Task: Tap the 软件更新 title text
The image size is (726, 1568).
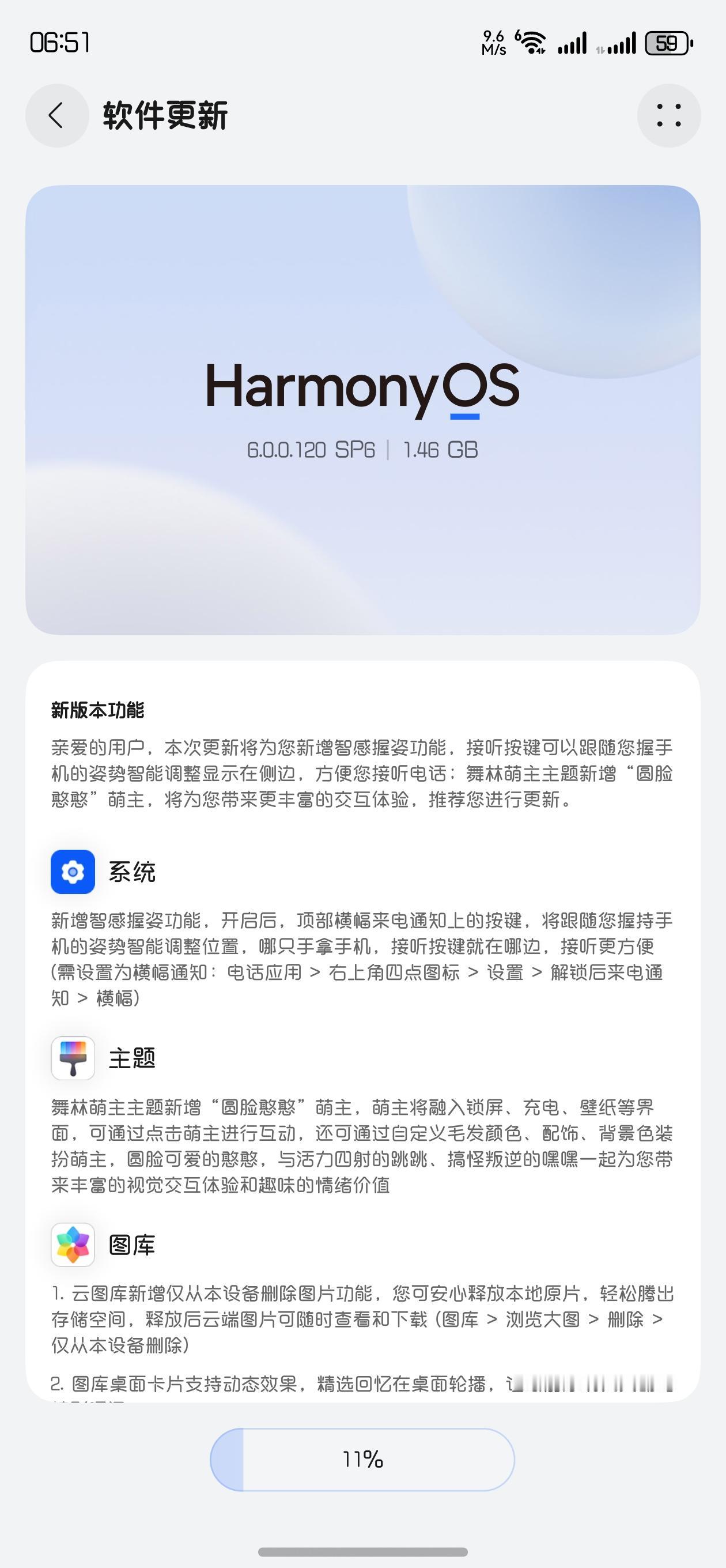Action: 165,116
